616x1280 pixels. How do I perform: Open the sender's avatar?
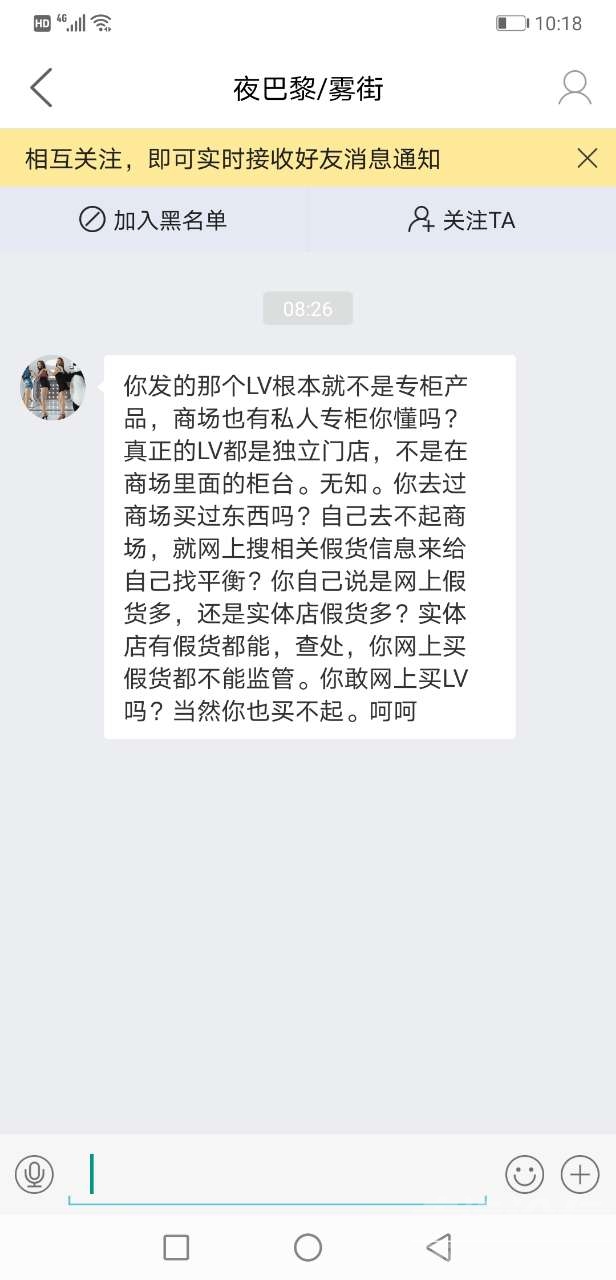coord(53,387)
